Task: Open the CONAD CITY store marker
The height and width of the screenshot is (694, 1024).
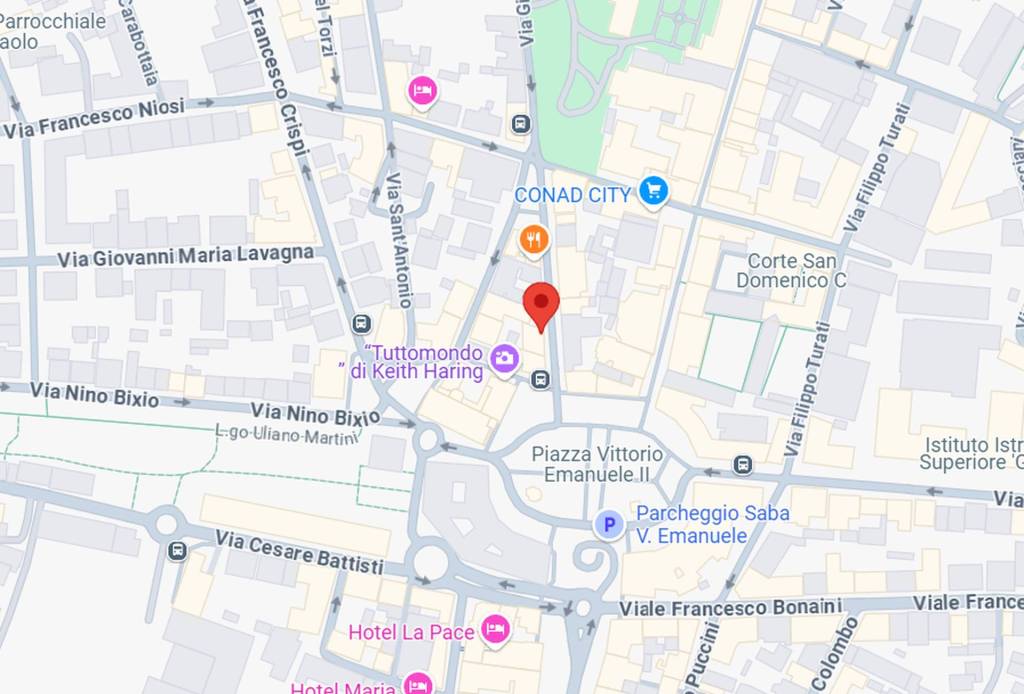Action: (654, 191)
